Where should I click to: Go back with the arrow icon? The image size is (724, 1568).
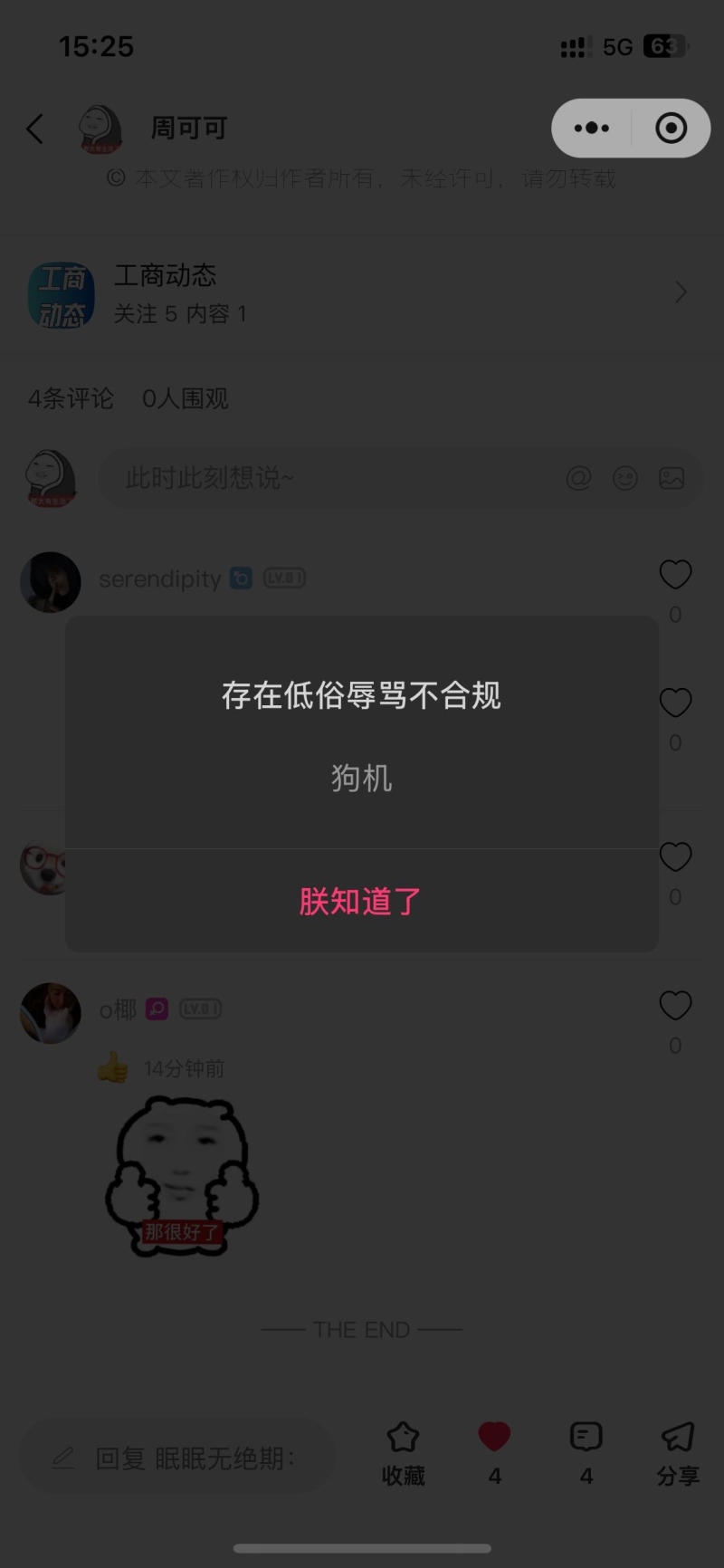(35, 129)
